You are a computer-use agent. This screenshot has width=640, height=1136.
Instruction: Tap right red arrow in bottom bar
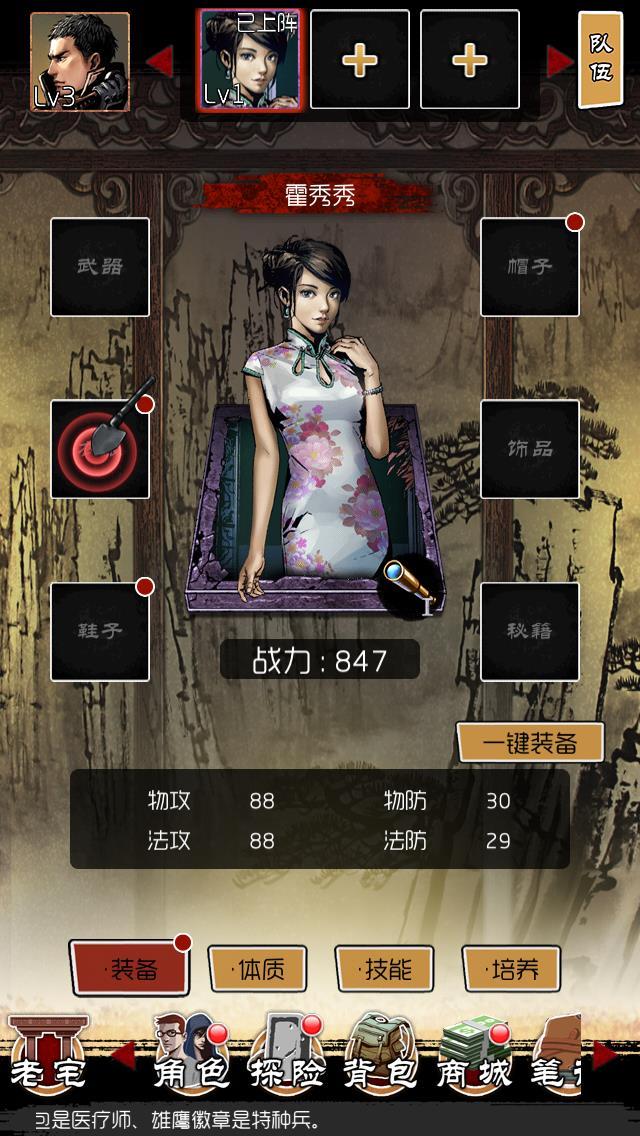607,1055
